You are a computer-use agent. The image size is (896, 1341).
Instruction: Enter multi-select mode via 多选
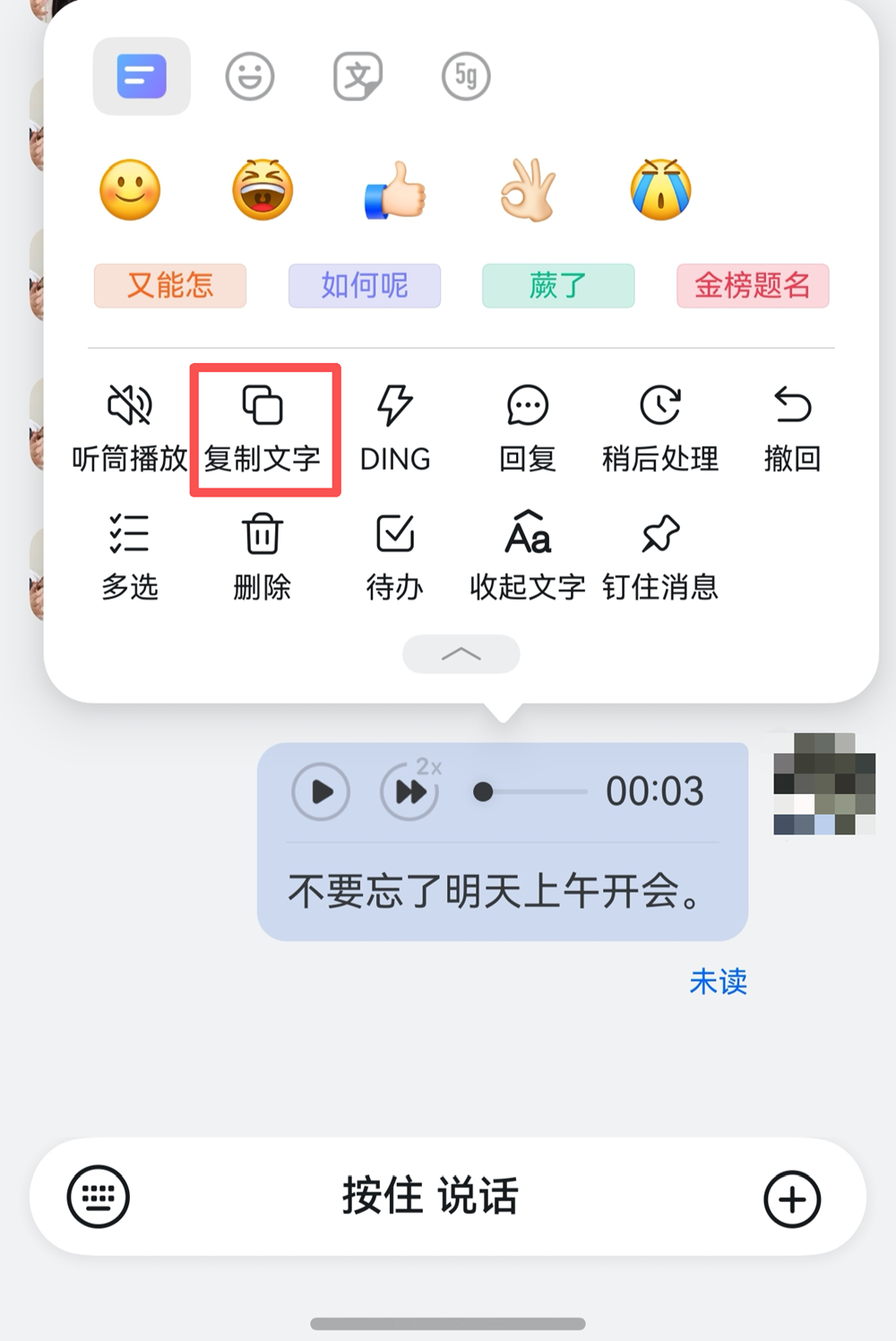(130, 556)
